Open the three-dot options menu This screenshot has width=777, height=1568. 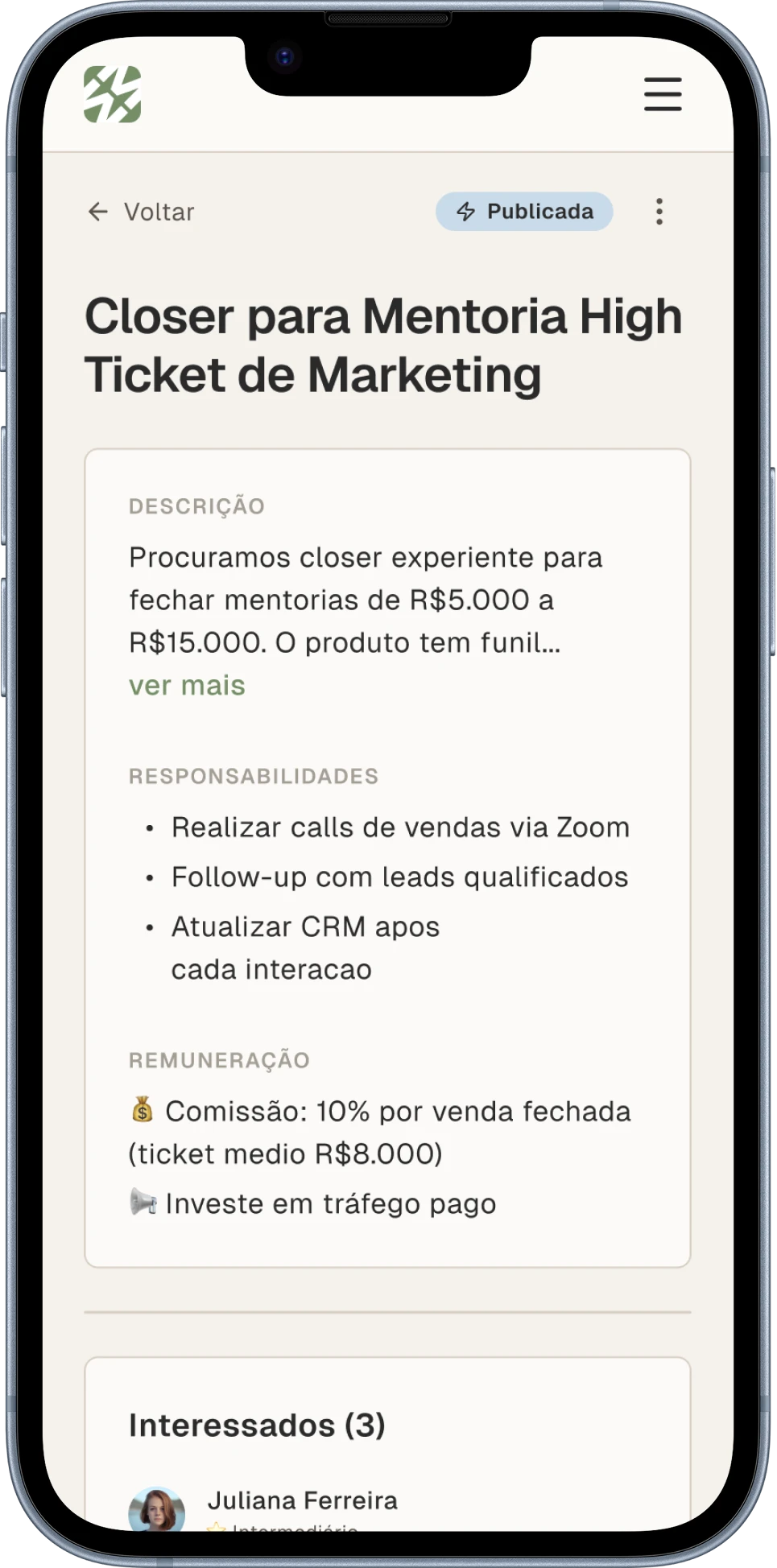659,212
